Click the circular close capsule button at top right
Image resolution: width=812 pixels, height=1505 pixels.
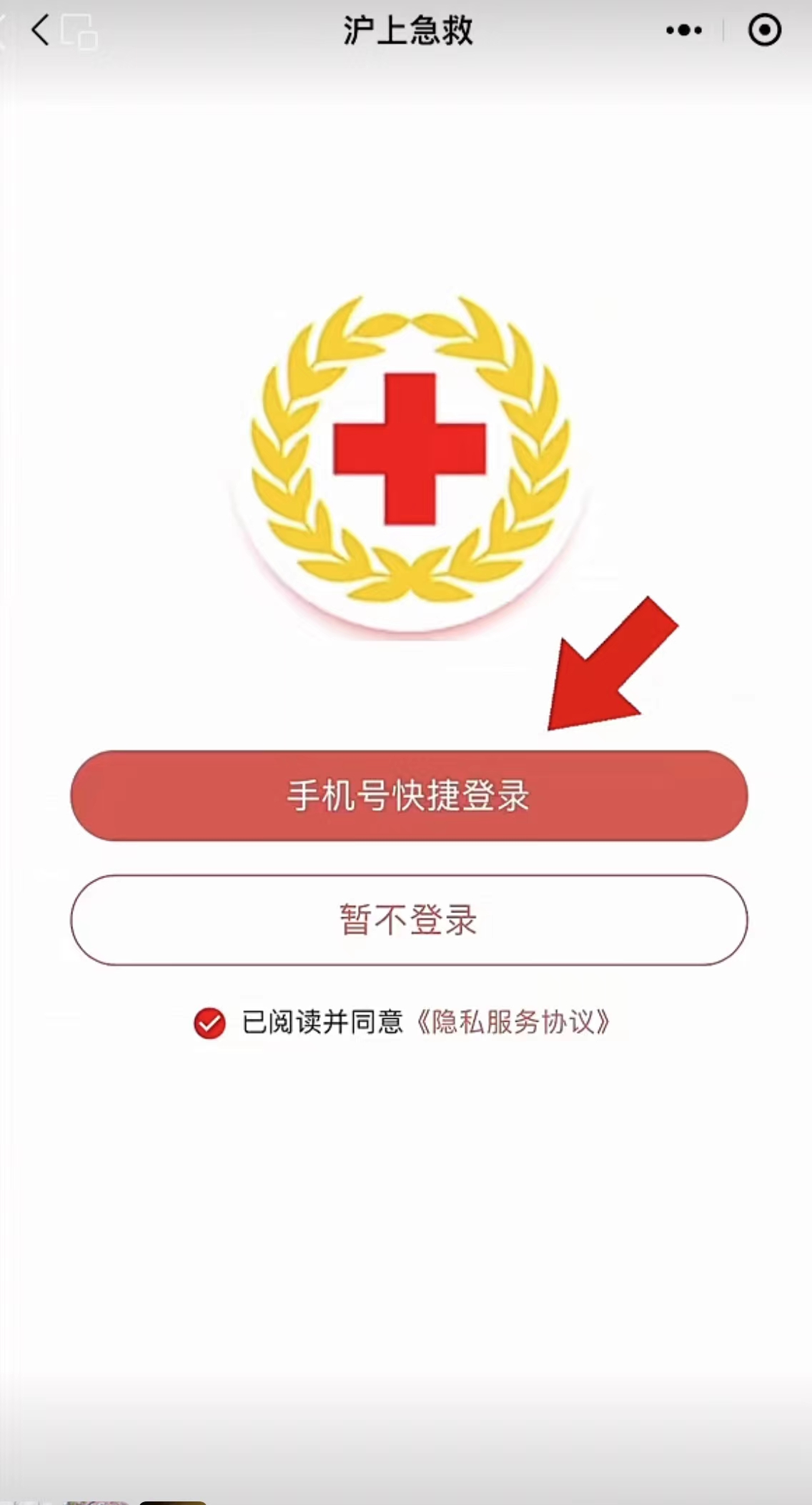point(764,31)
